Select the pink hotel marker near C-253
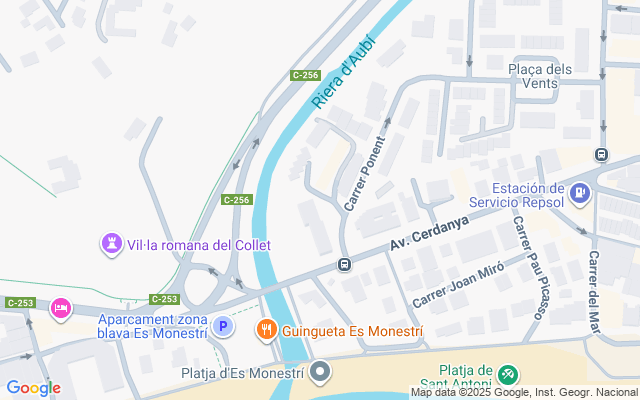The height and width of the screenshot is (400, 640). [61, 307]
